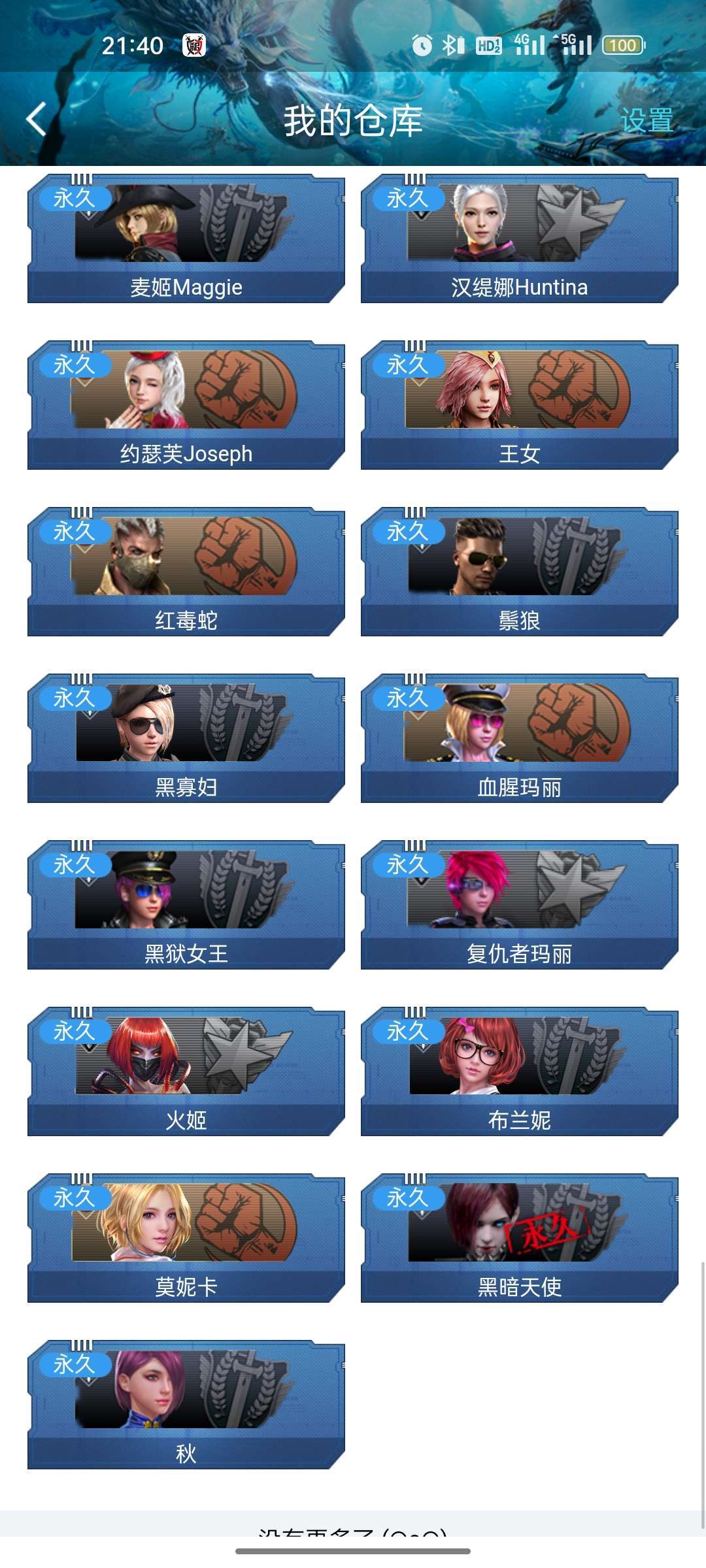Viewport: 706px width, 1568px height.
Task: Go back using the top-left arrow
Action: [37, 119]
